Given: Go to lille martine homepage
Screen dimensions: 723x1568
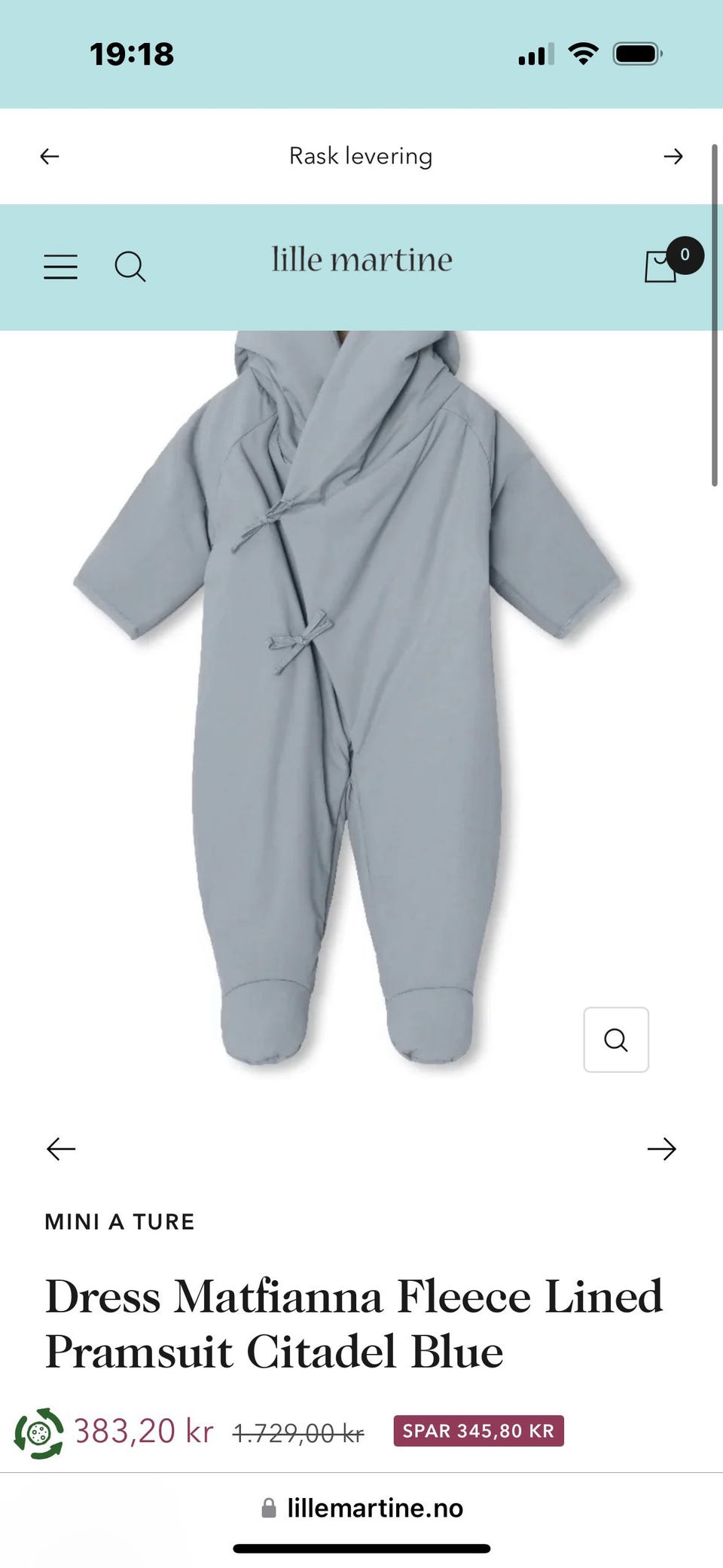Looking at the screenshot, I should [x=361, y=260].
